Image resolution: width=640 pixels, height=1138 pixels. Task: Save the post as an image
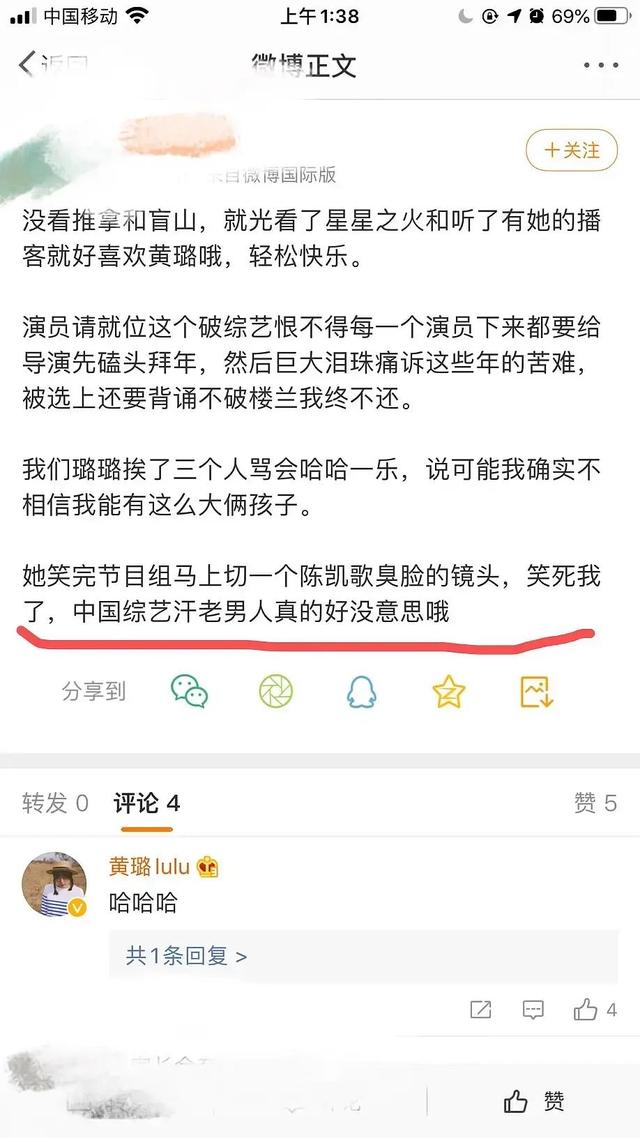pyautogui.click(x=537, y=691)
